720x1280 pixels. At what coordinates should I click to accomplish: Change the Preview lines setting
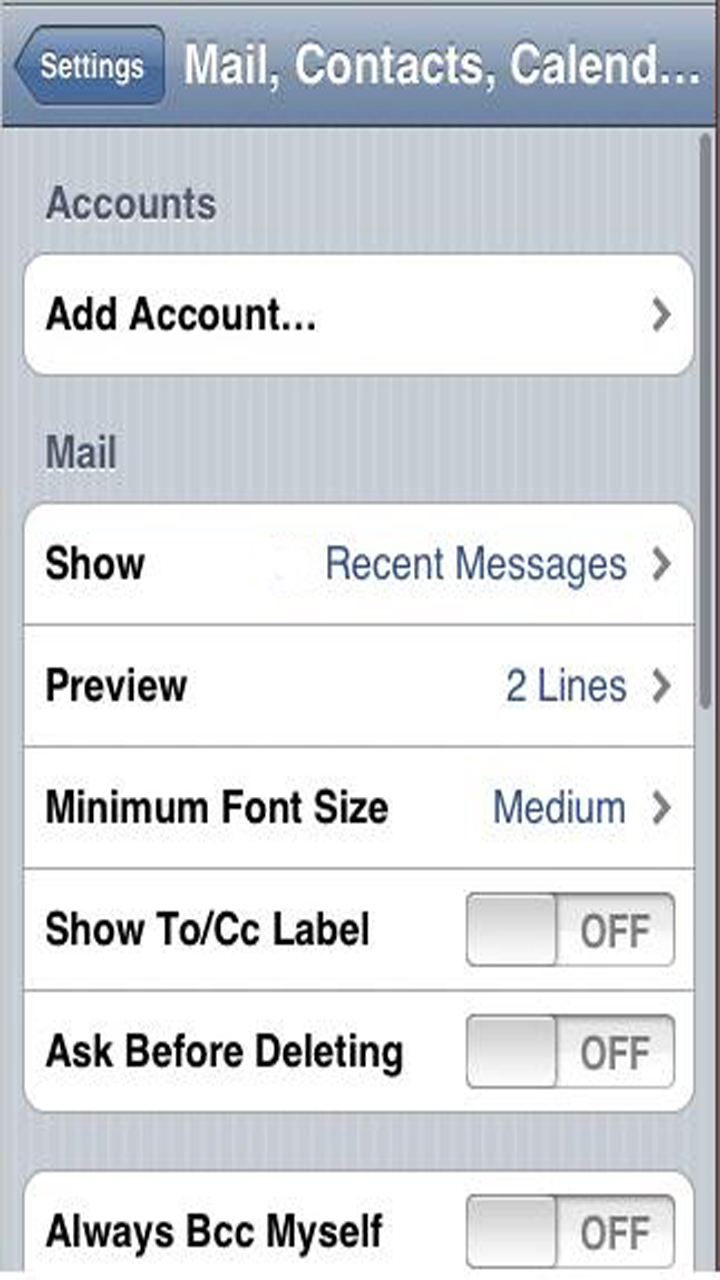point(358,687)
